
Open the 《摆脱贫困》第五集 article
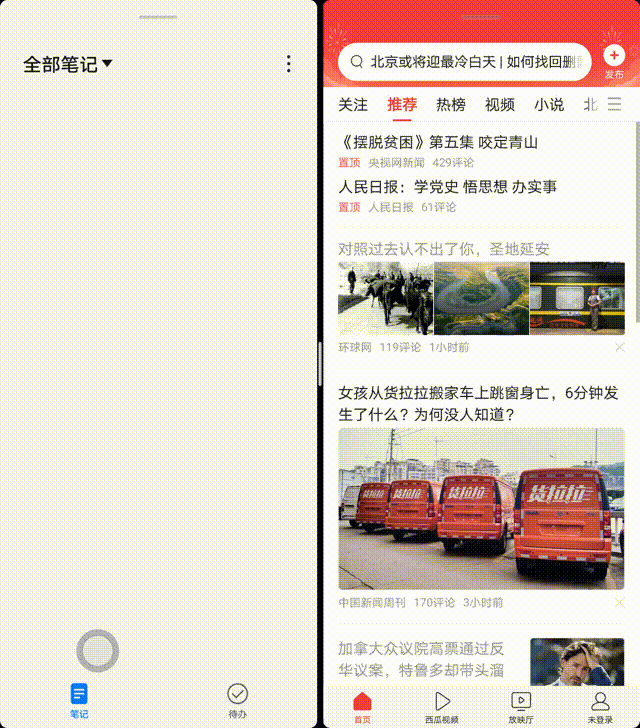tap(438, 142)
